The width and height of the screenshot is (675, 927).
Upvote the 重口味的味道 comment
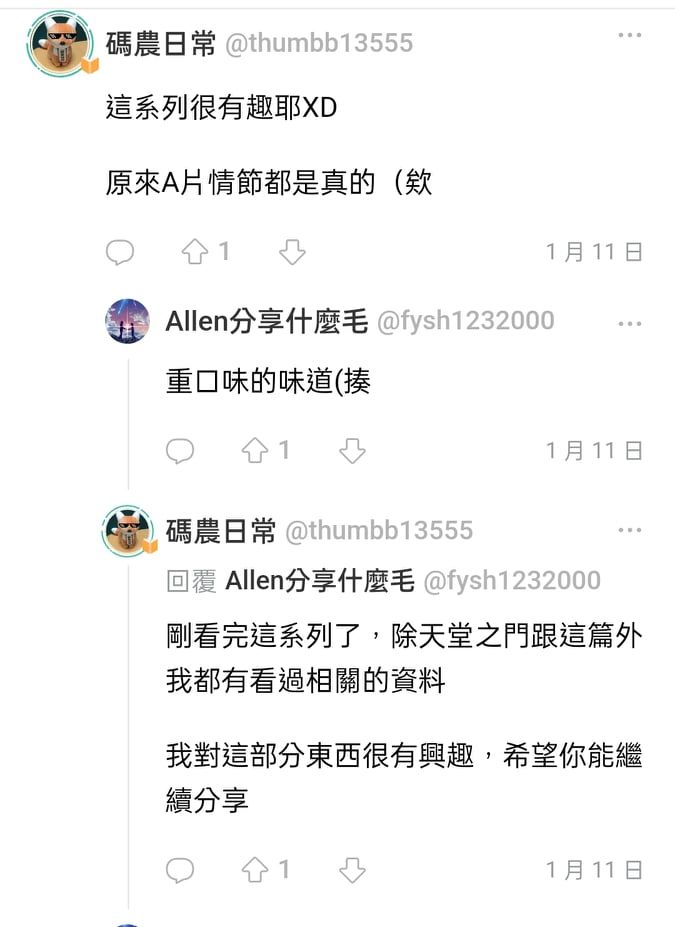pos(255,451)
